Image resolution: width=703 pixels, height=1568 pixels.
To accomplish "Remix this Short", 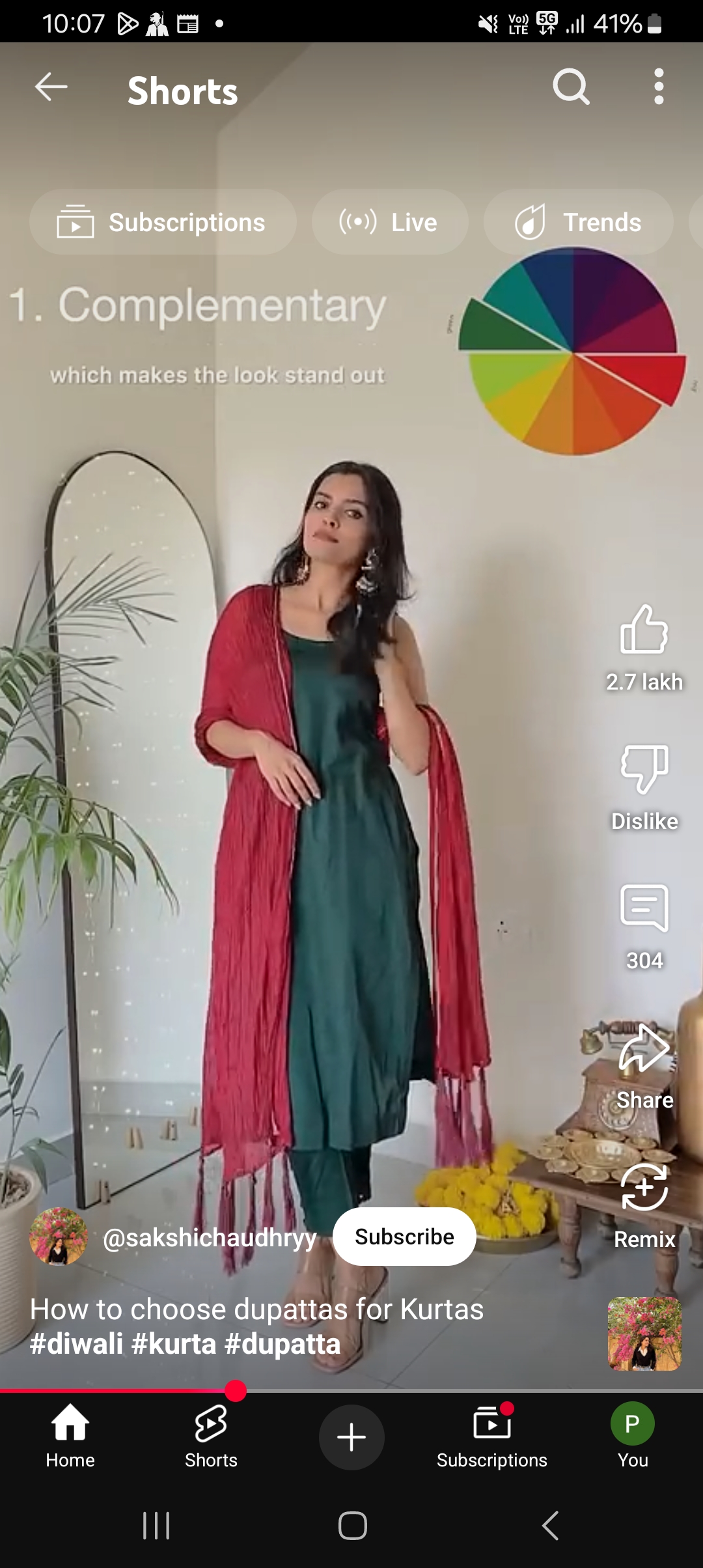I will (644, 1188).
